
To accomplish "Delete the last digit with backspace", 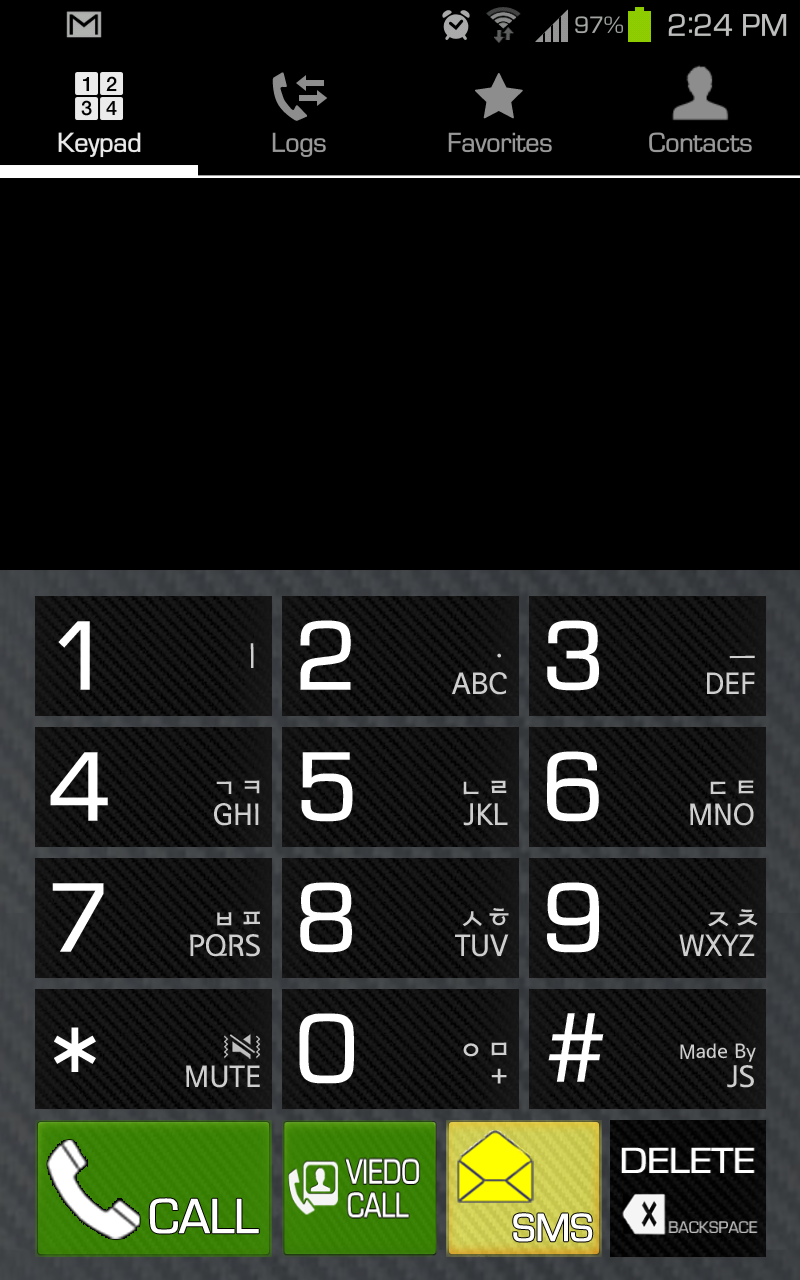I will pyautogui.click(x=688, y=1188).
